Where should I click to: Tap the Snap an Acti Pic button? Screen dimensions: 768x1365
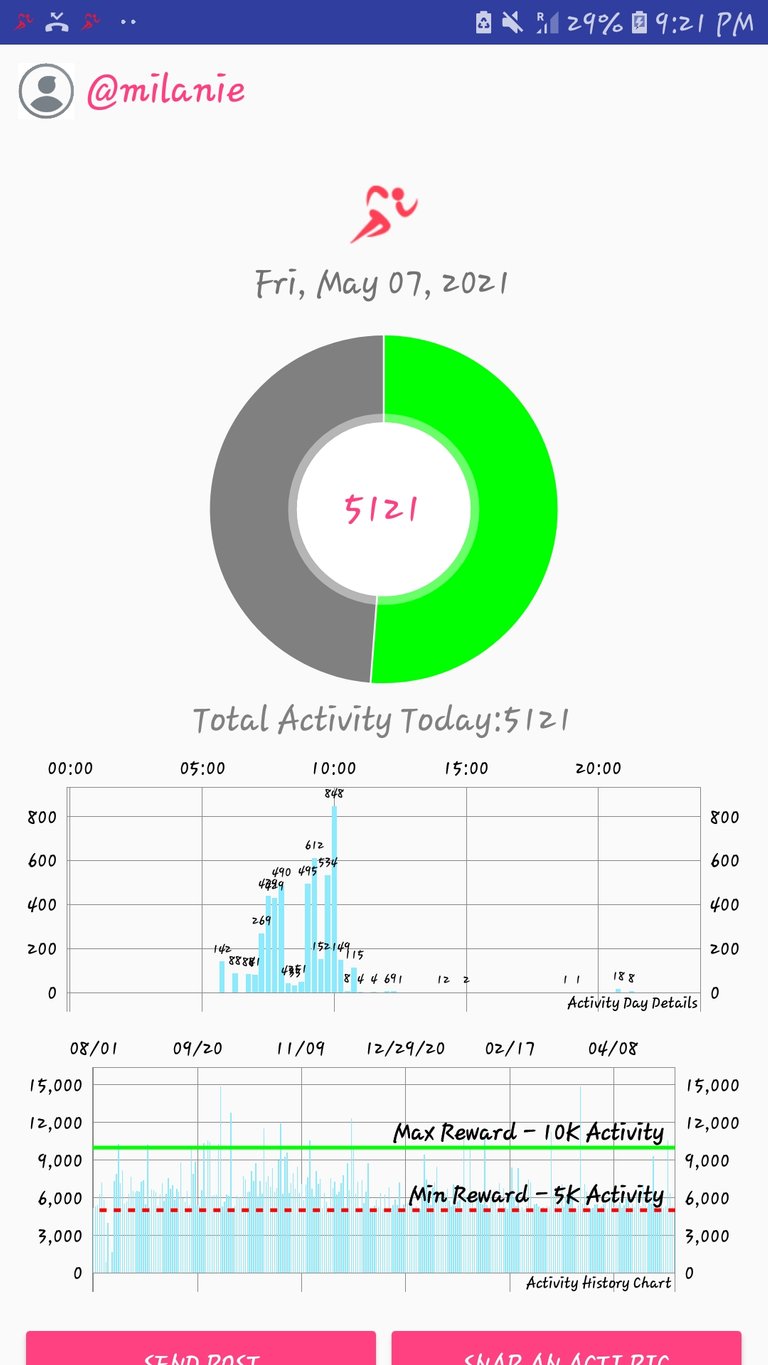566,1348
